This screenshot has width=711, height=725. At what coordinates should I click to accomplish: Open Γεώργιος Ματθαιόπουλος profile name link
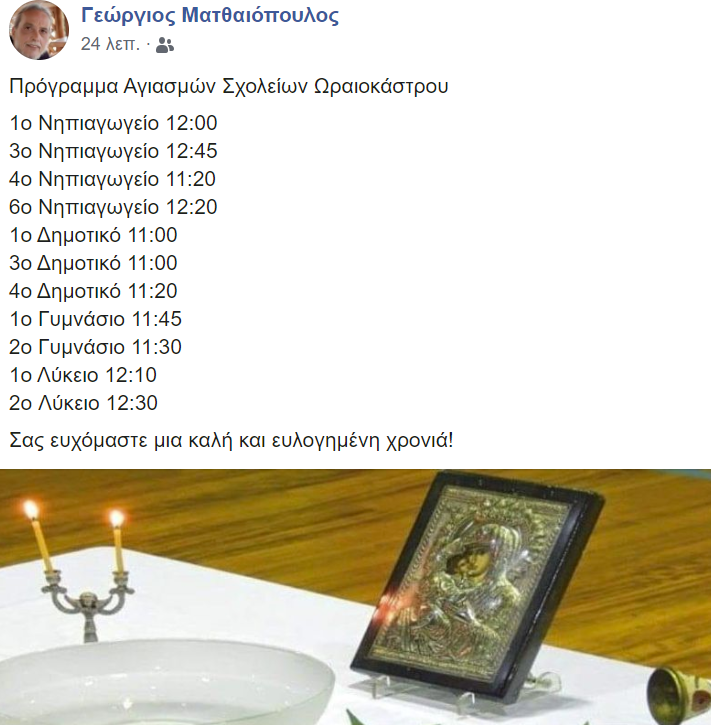tap(209, 16)
